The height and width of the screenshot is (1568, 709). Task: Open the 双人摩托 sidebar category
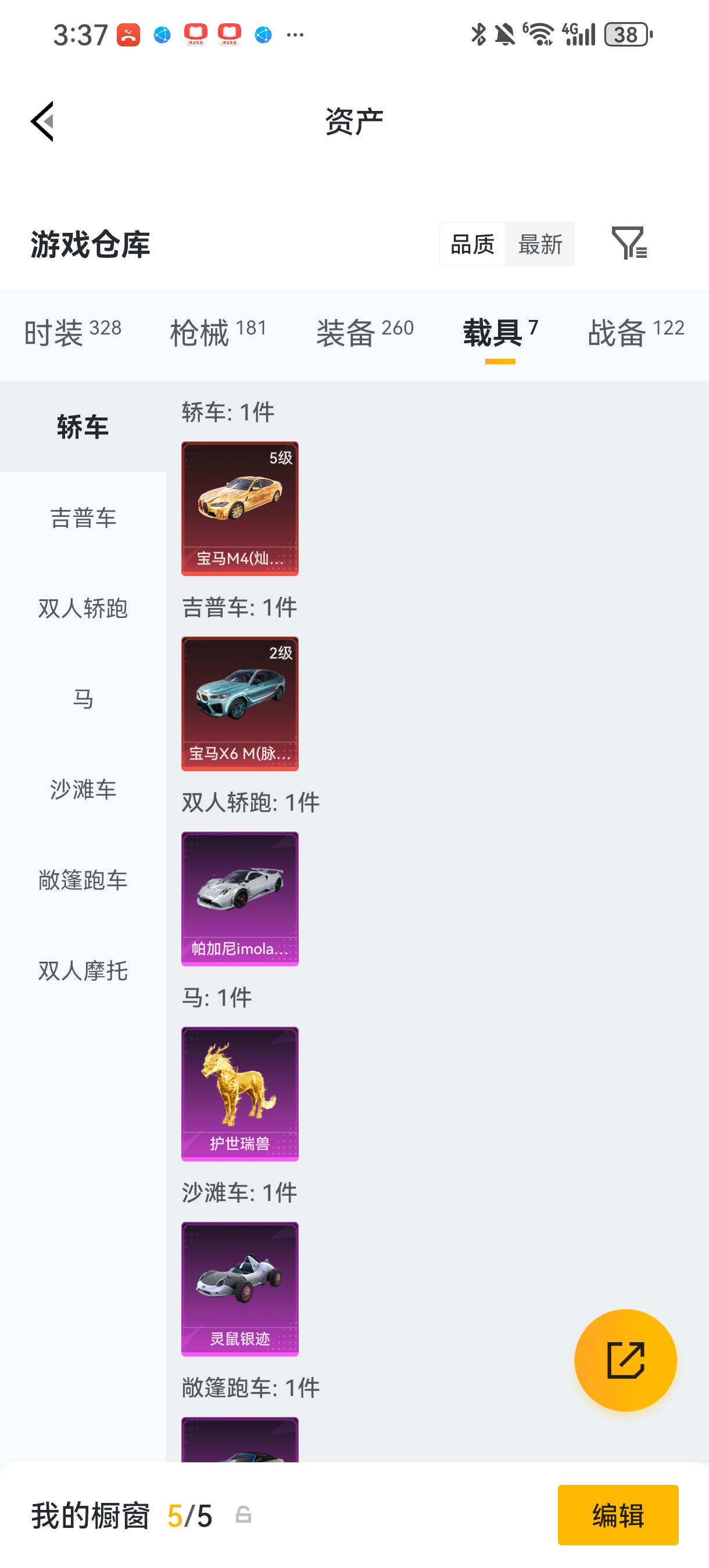click(83, 972)
